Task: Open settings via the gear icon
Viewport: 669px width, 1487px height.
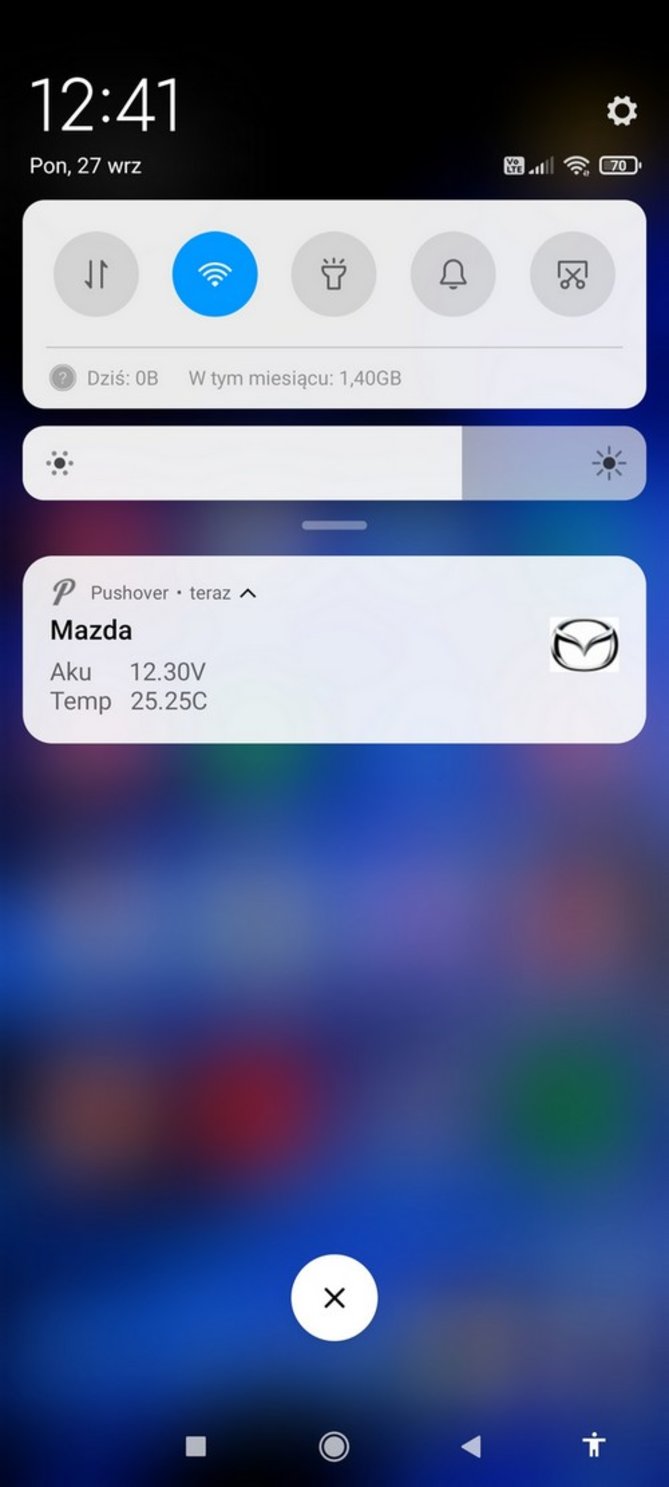Action: click(621, 111)
